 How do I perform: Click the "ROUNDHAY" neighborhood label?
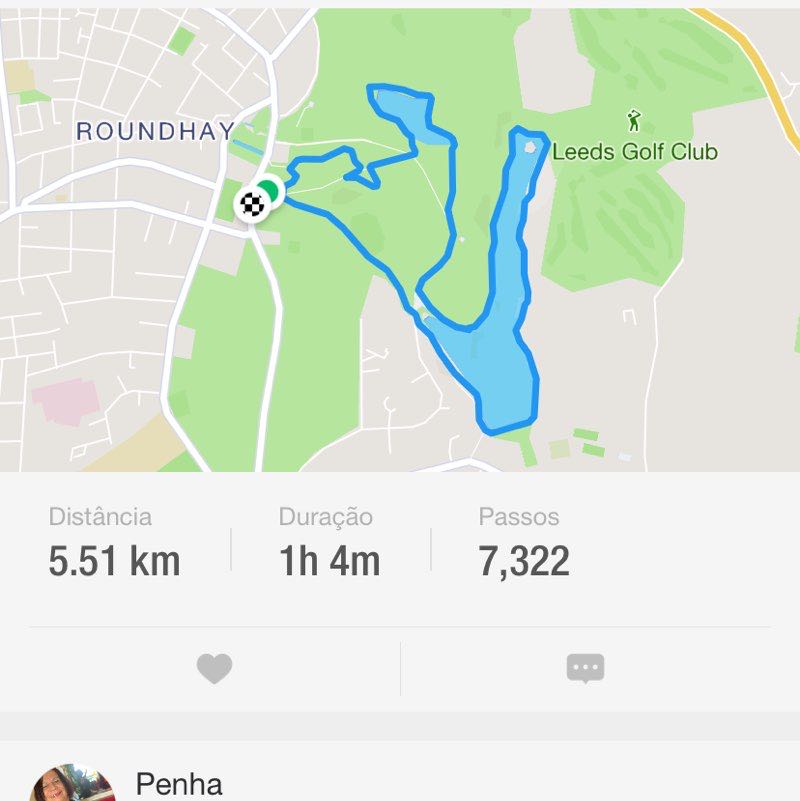[153, 131]
